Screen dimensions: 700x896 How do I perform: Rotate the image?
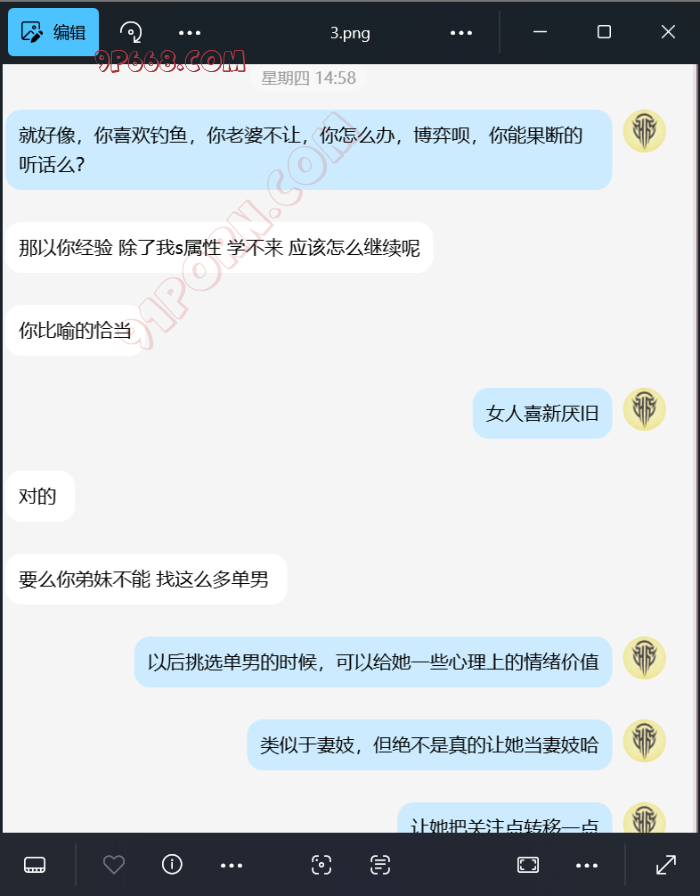[131, 32]
